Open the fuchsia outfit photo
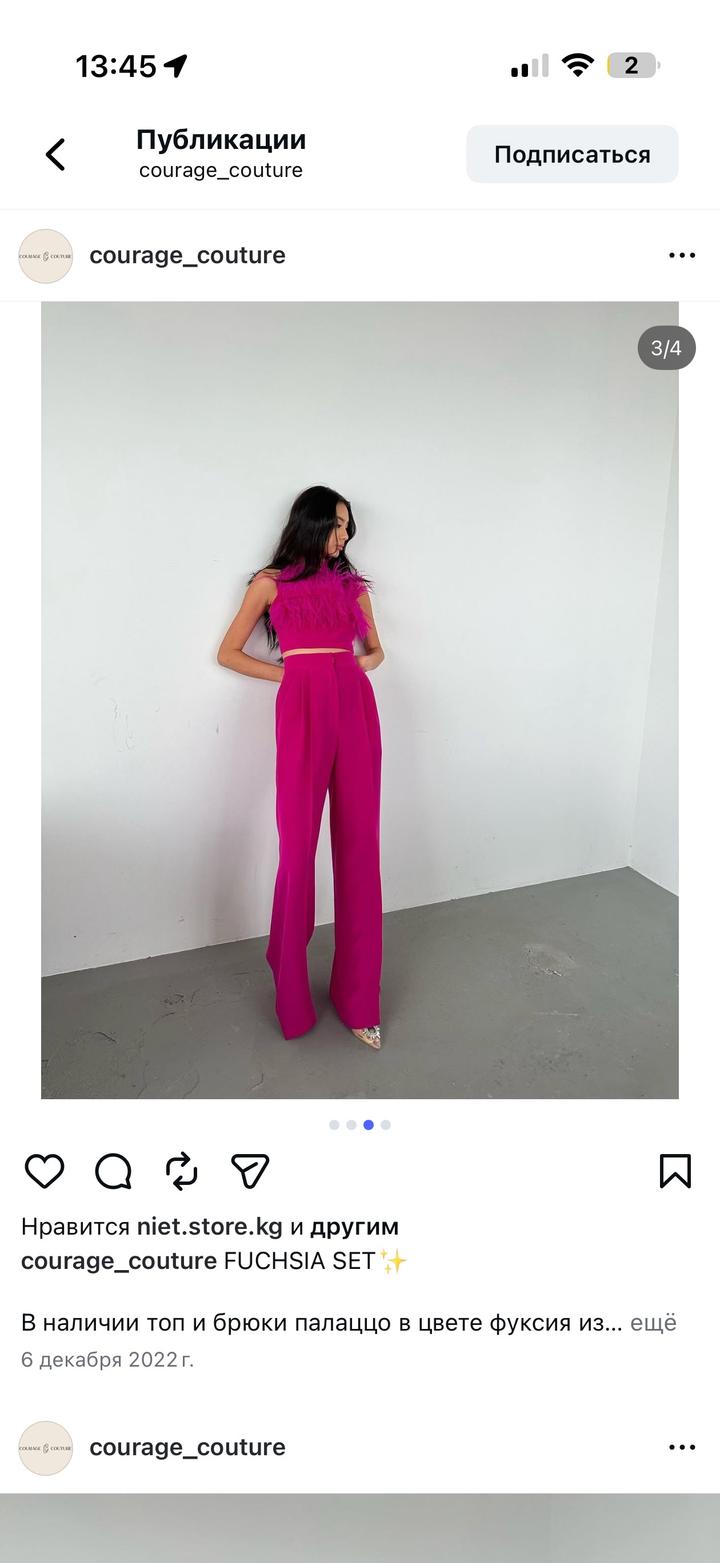 click(360, 700)
